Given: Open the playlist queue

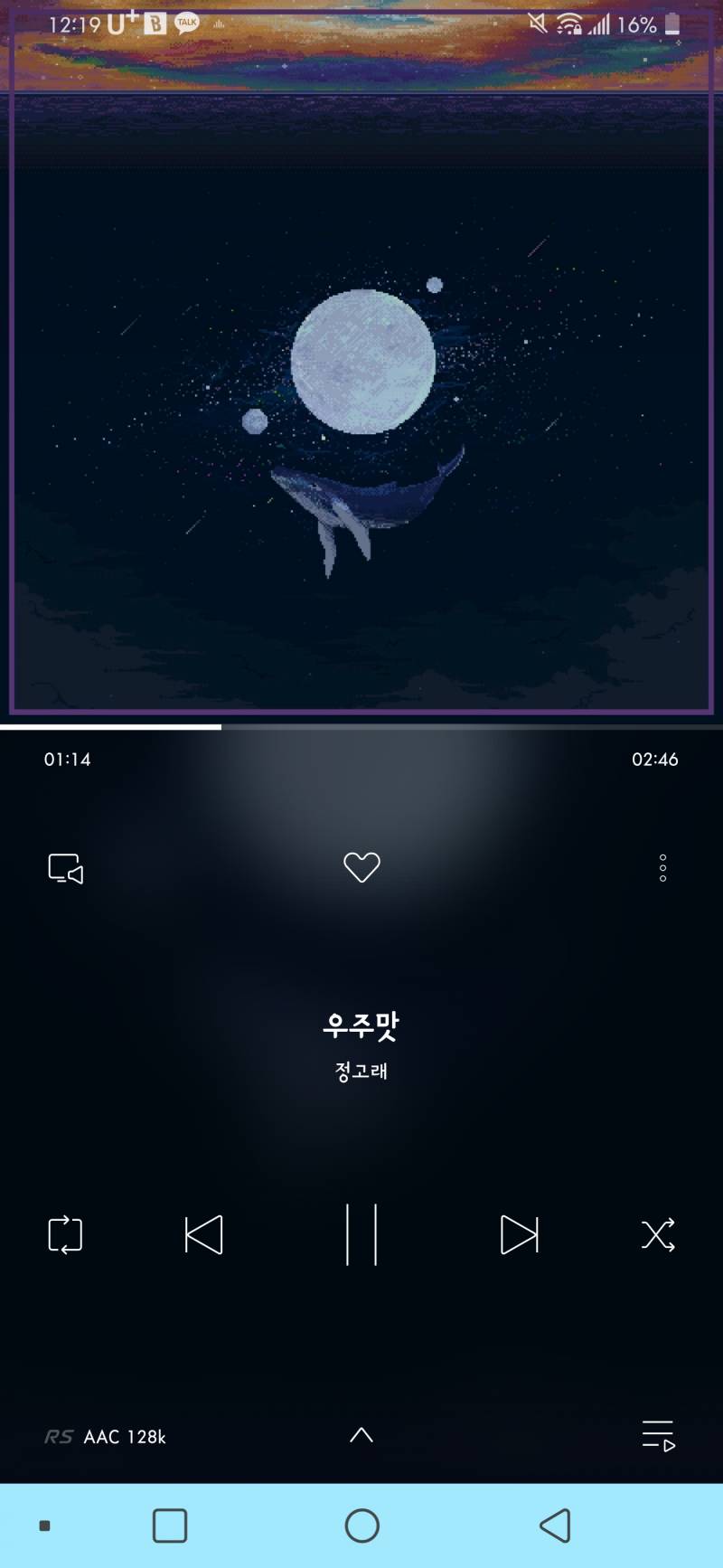Looking at the screenshot, I should pos(658,1435).
